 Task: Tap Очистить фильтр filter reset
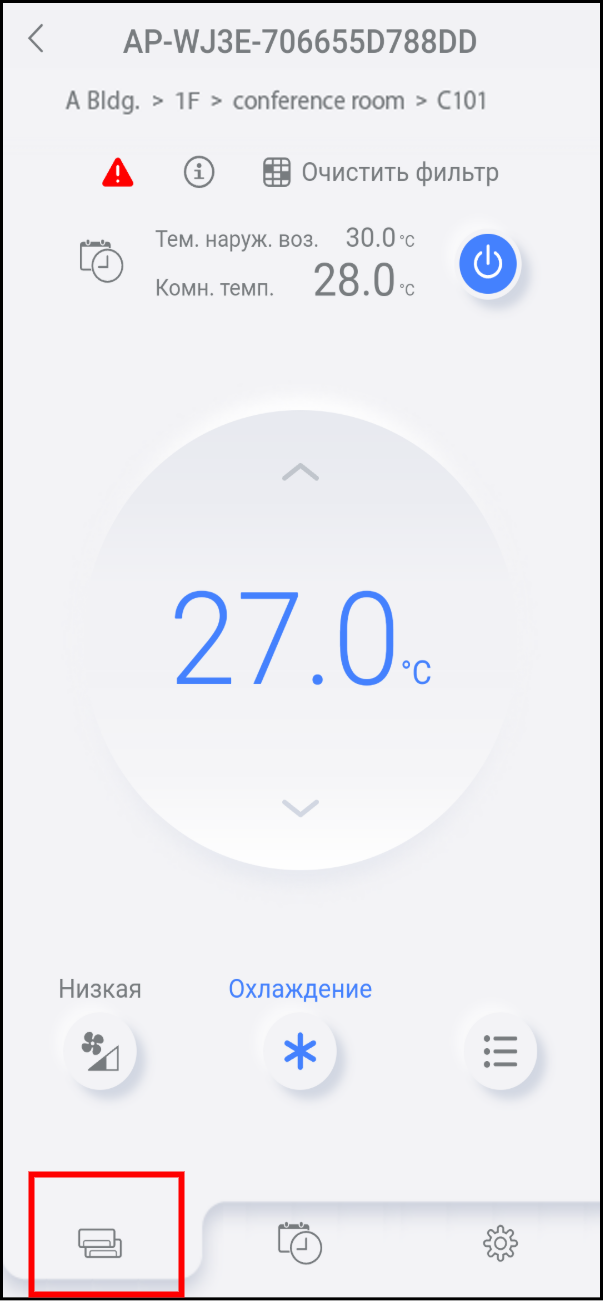(381, 172)
